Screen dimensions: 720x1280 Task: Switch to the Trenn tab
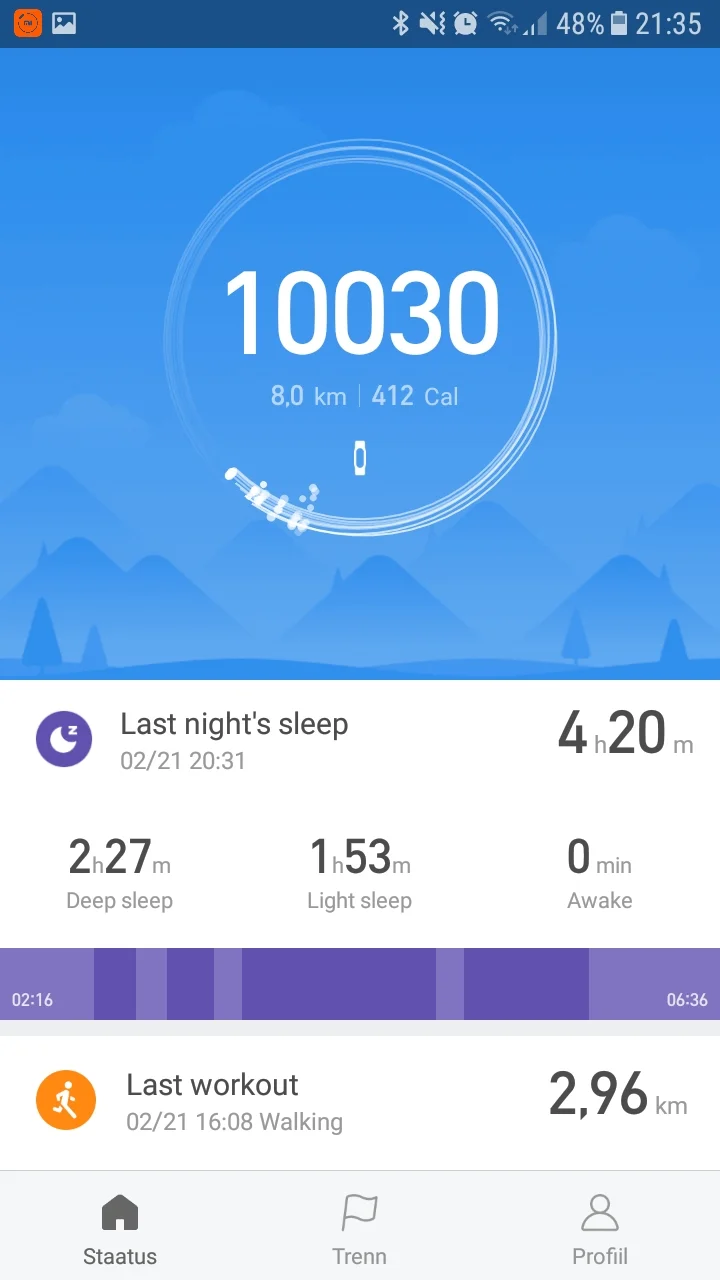(x=359, y=1228)
